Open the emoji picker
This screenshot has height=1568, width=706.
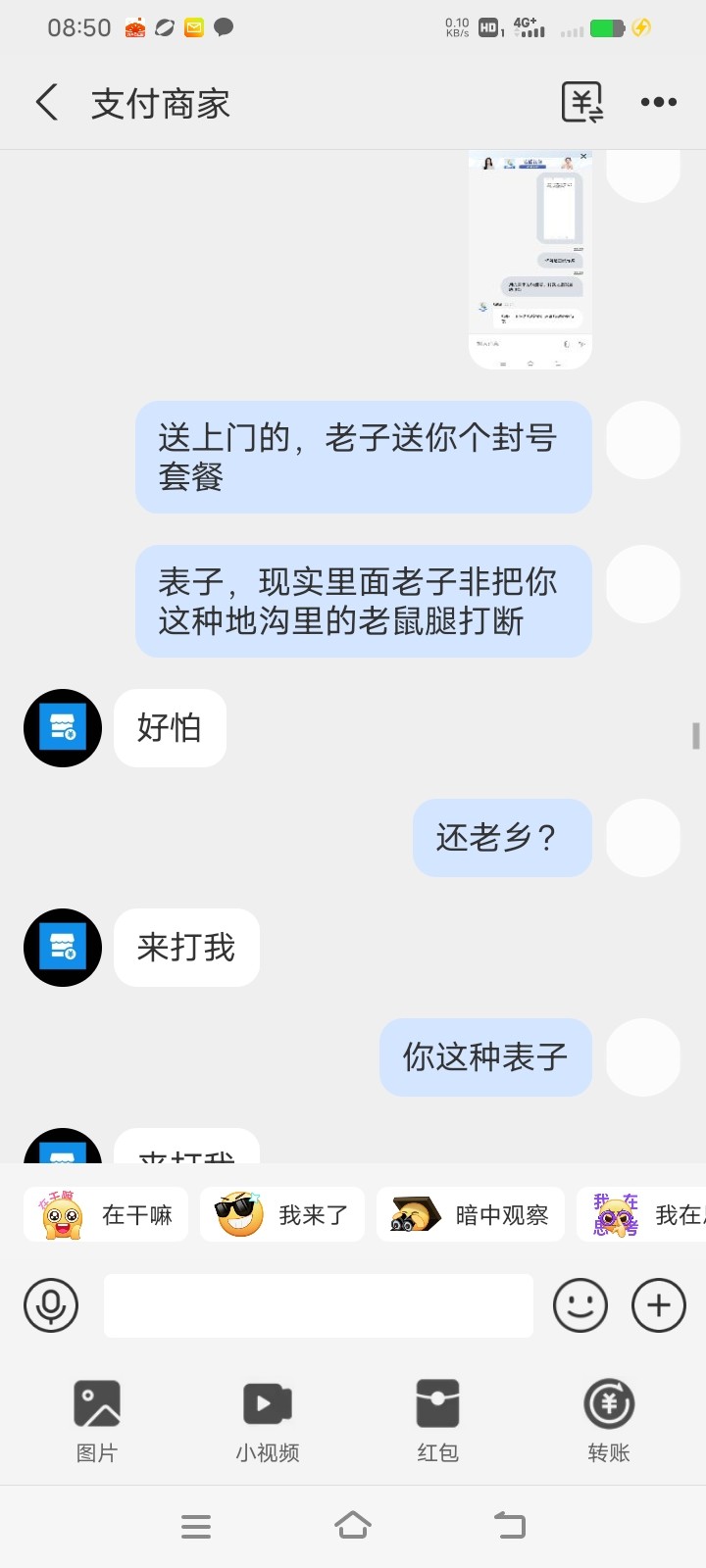(580, 1305)
